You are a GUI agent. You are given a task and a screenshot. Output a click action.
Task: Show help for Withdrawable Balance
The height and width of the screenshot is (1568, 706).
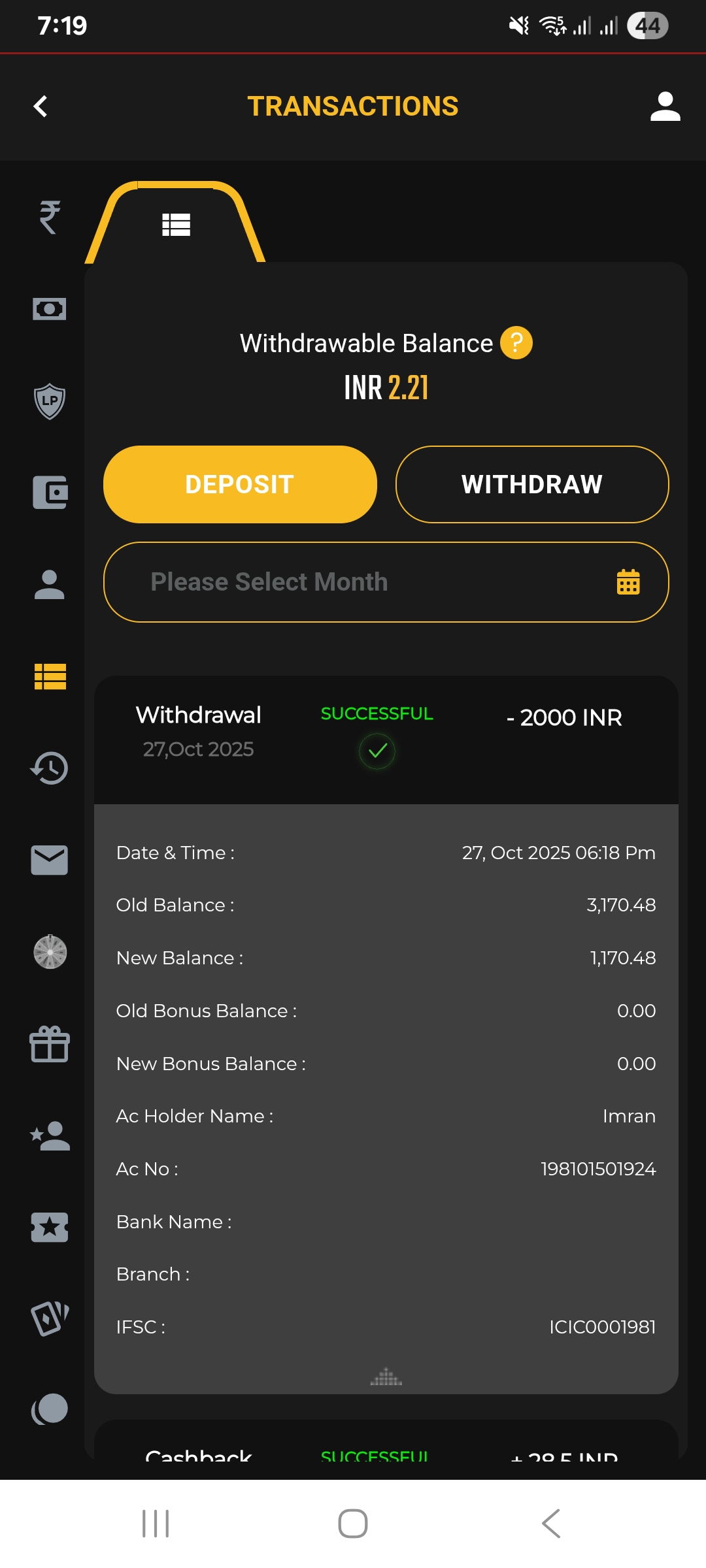tap(516, 342)
